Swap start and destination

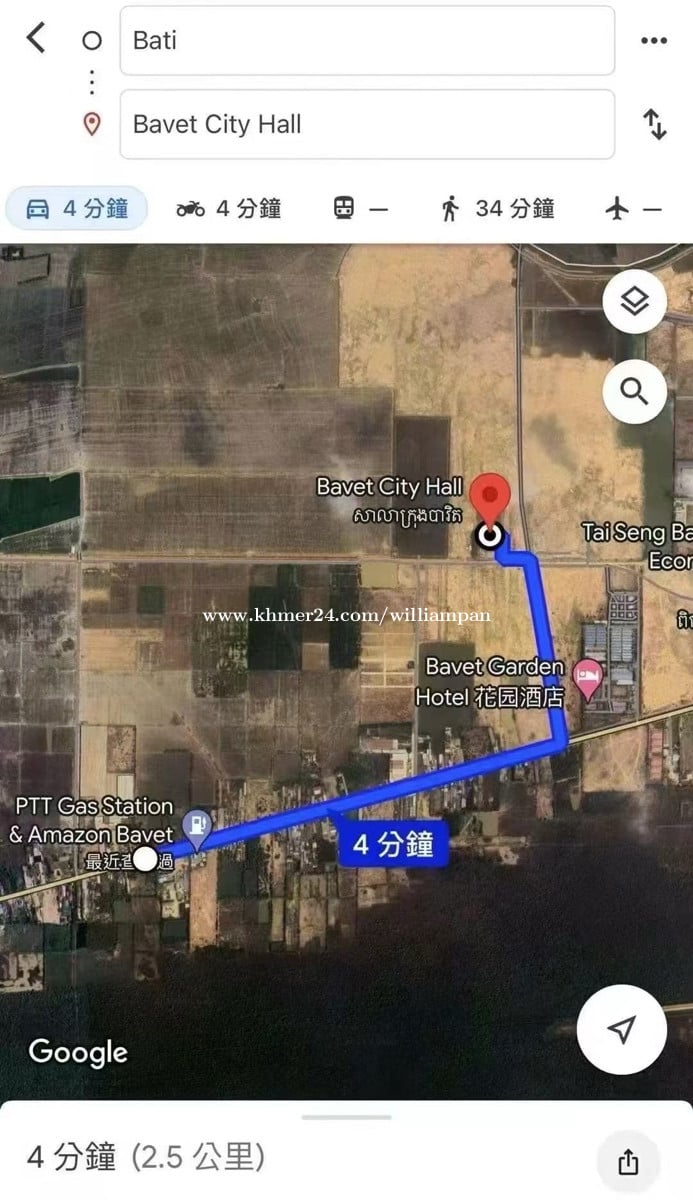click(654, 125)
